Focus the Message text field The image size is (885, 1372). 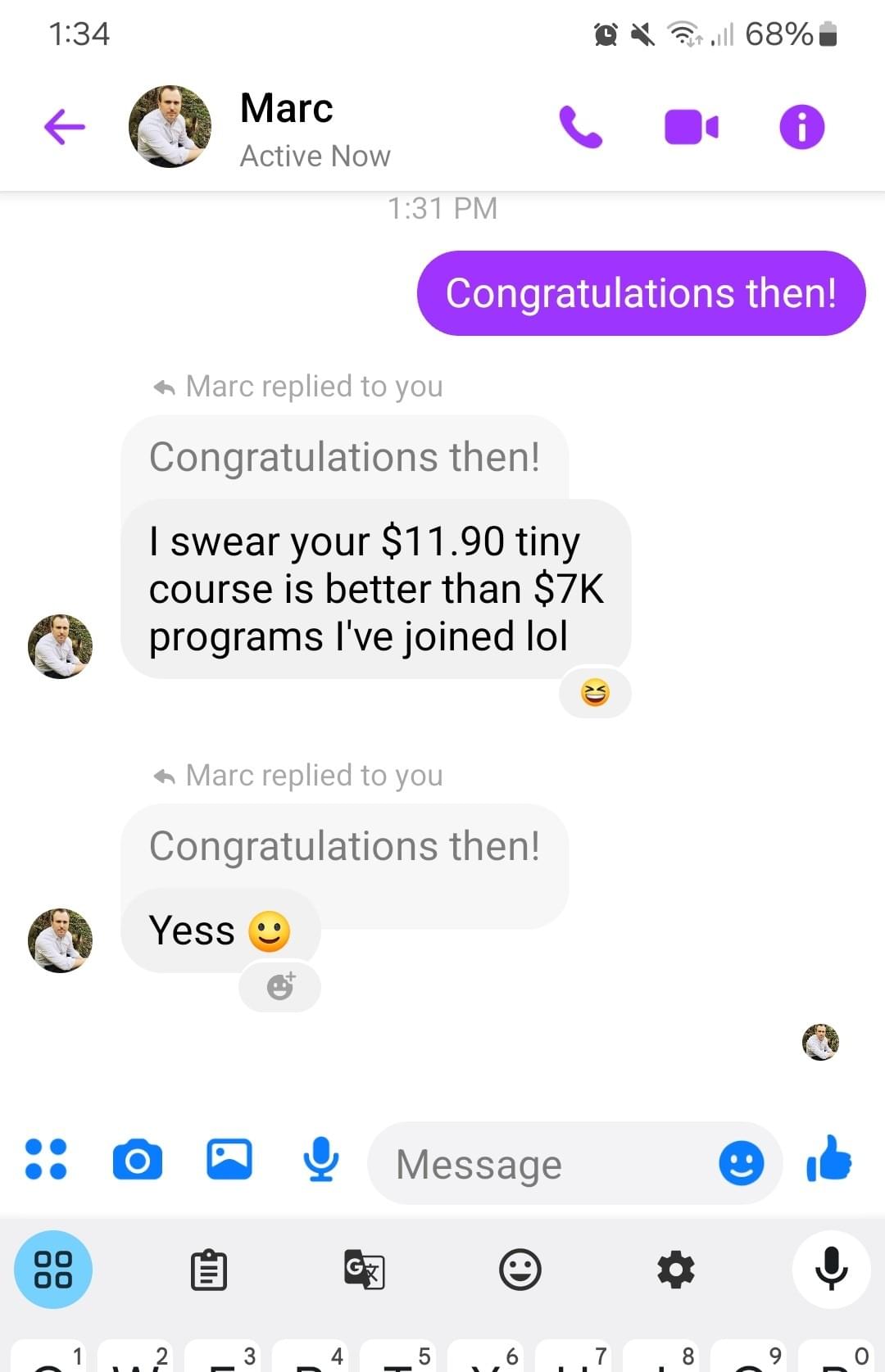tap(541, 1163)
